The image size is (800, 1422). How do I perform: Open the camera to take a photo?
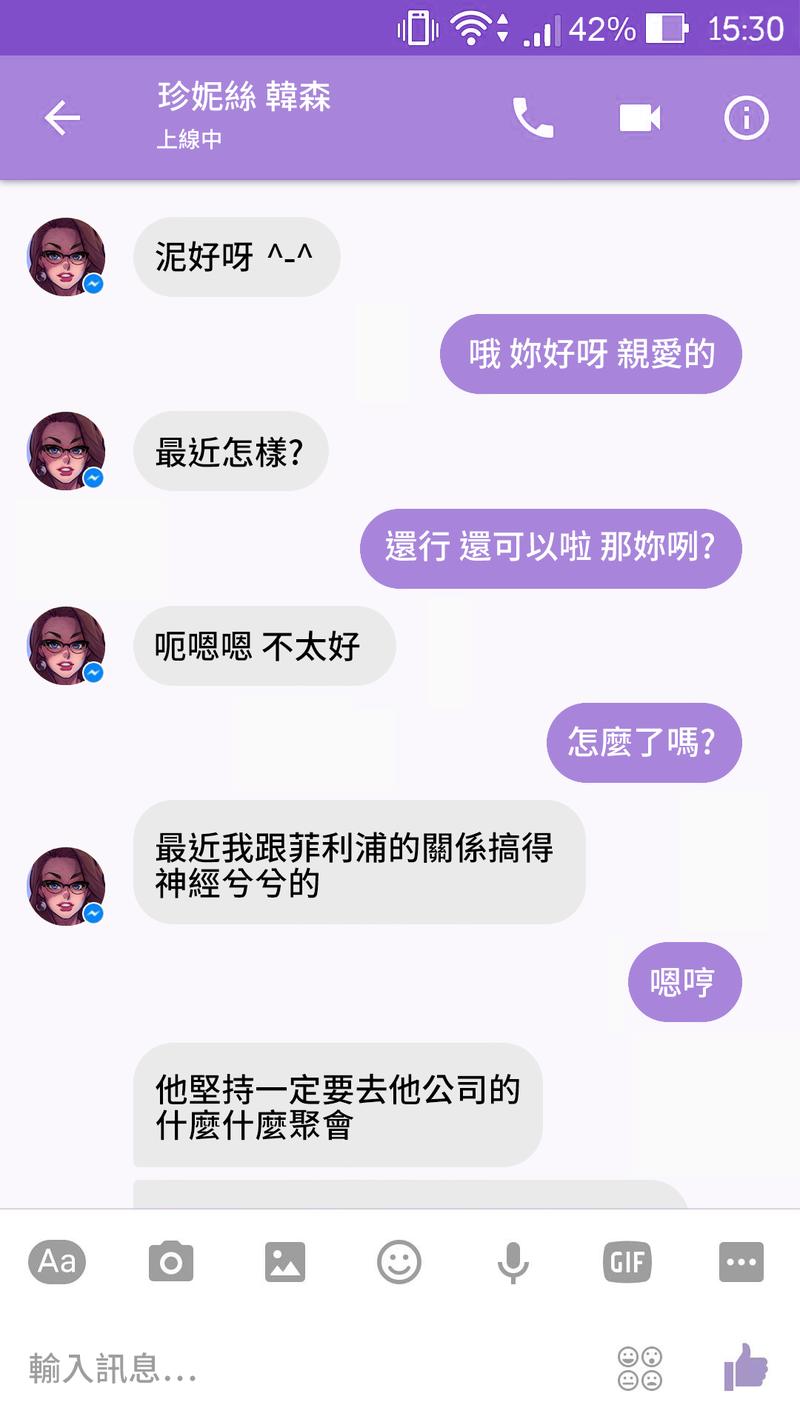[171, 1262]
